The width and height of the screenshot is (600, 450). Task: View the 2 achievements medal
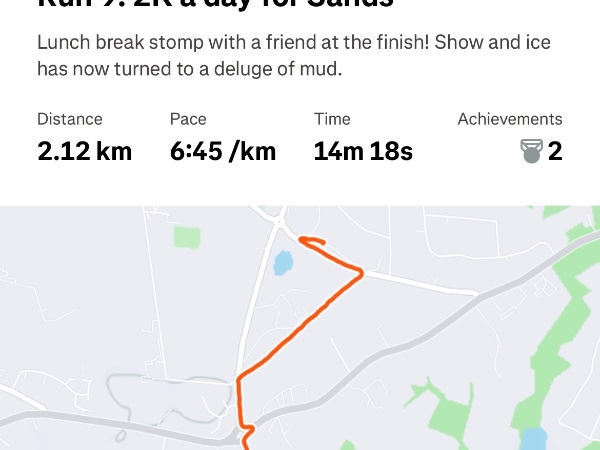click(x=531, y=152)
